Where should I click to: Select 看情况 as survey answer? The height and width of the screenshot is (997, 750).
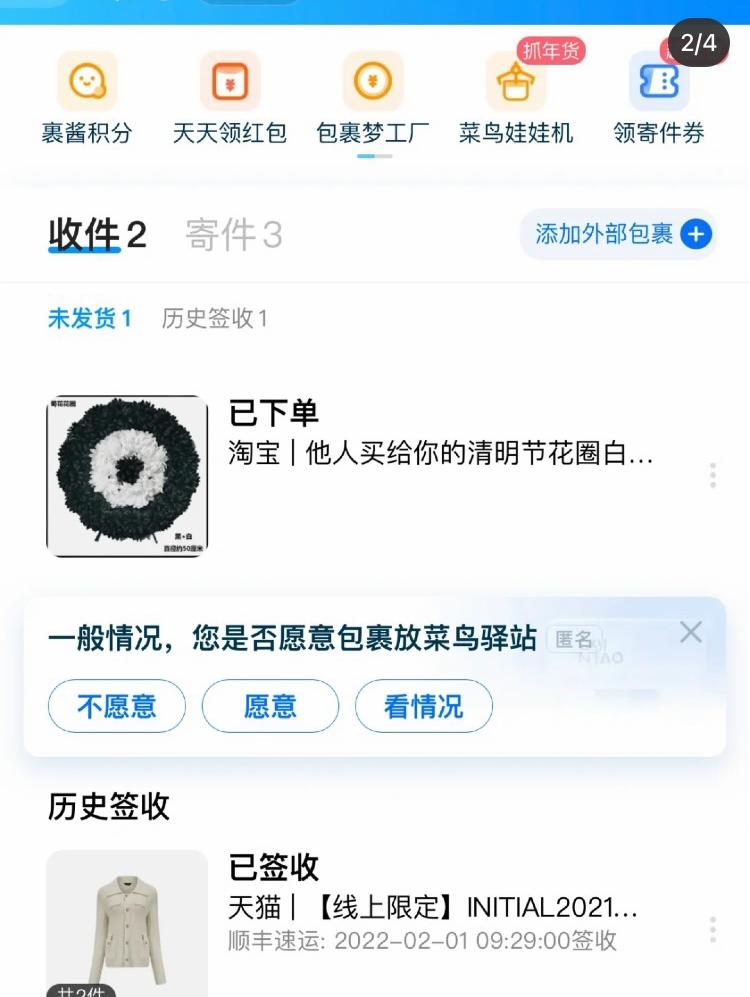pyautogui.click(x=424, y=706)
